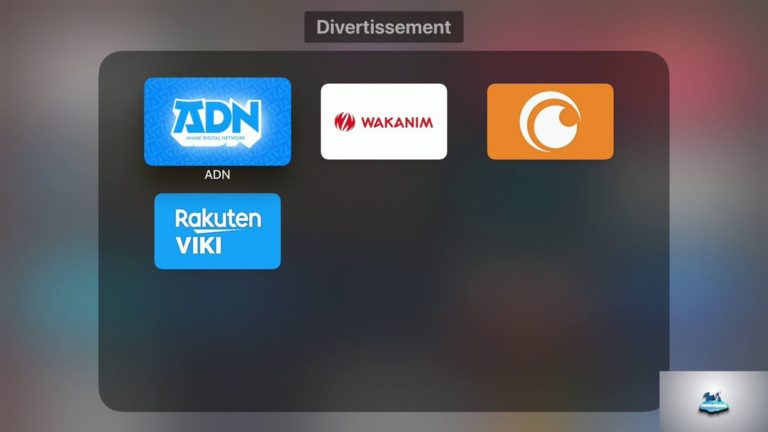Launch the Rakuten Viki app
This screenshot has height=432, width=768.
point(217,231)
